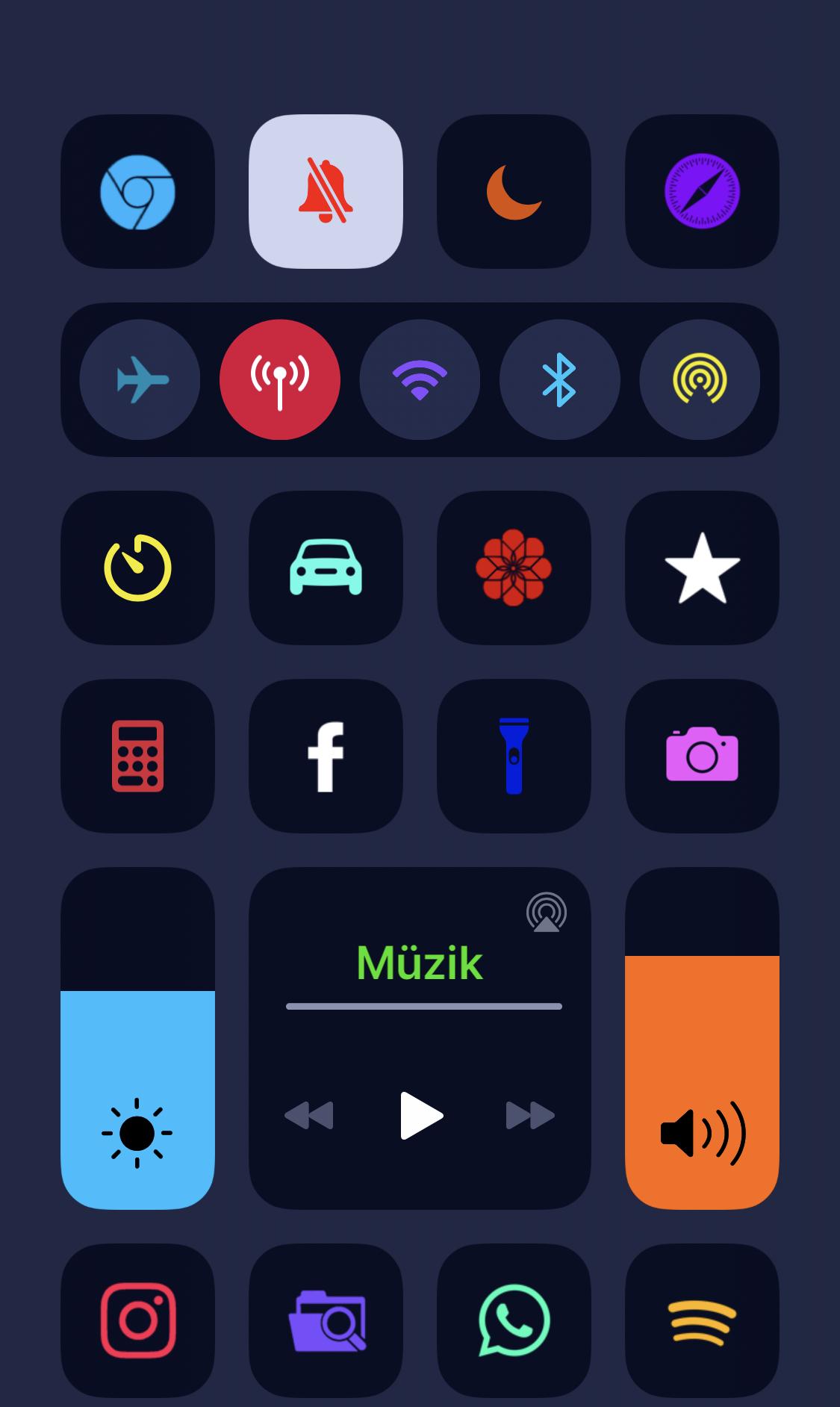Open Spotify
This screenshot has height=1407, width=840.
[702, 1320]
